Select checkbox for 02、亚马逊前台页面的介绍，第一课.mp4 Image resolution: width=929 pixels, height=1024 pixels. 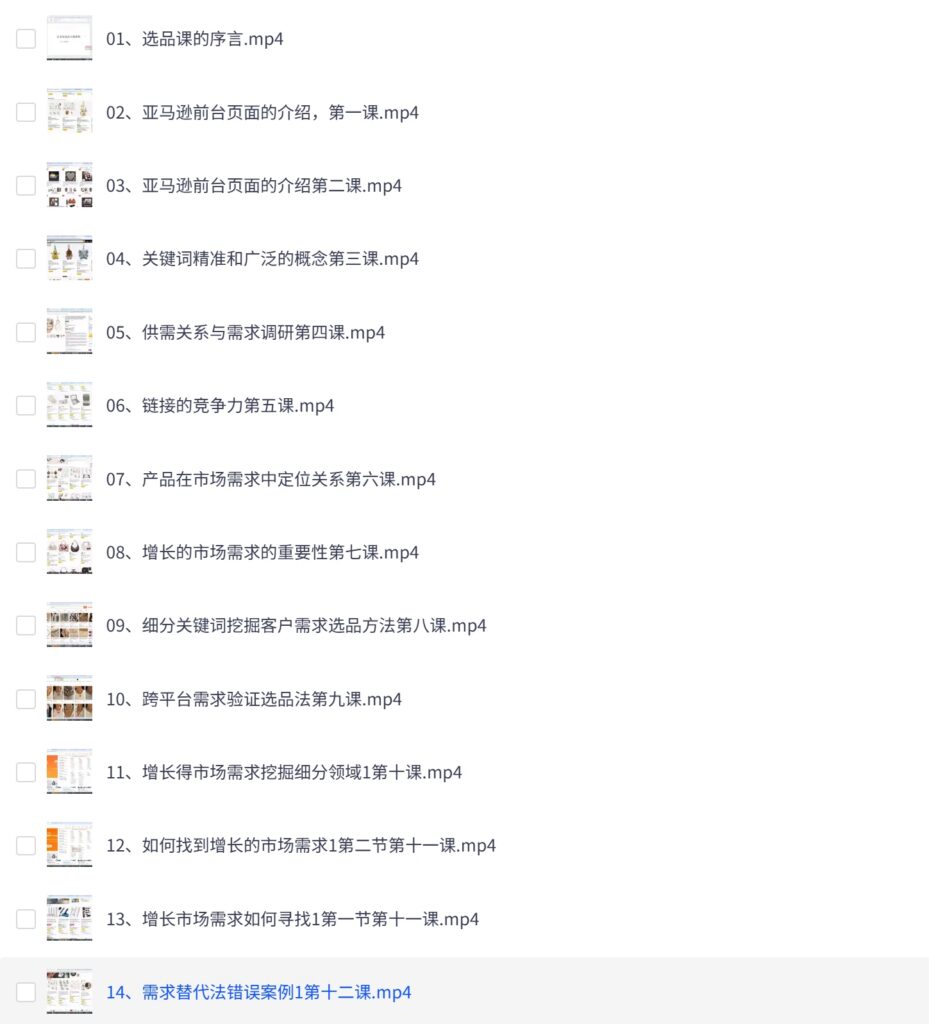(26, 112)
